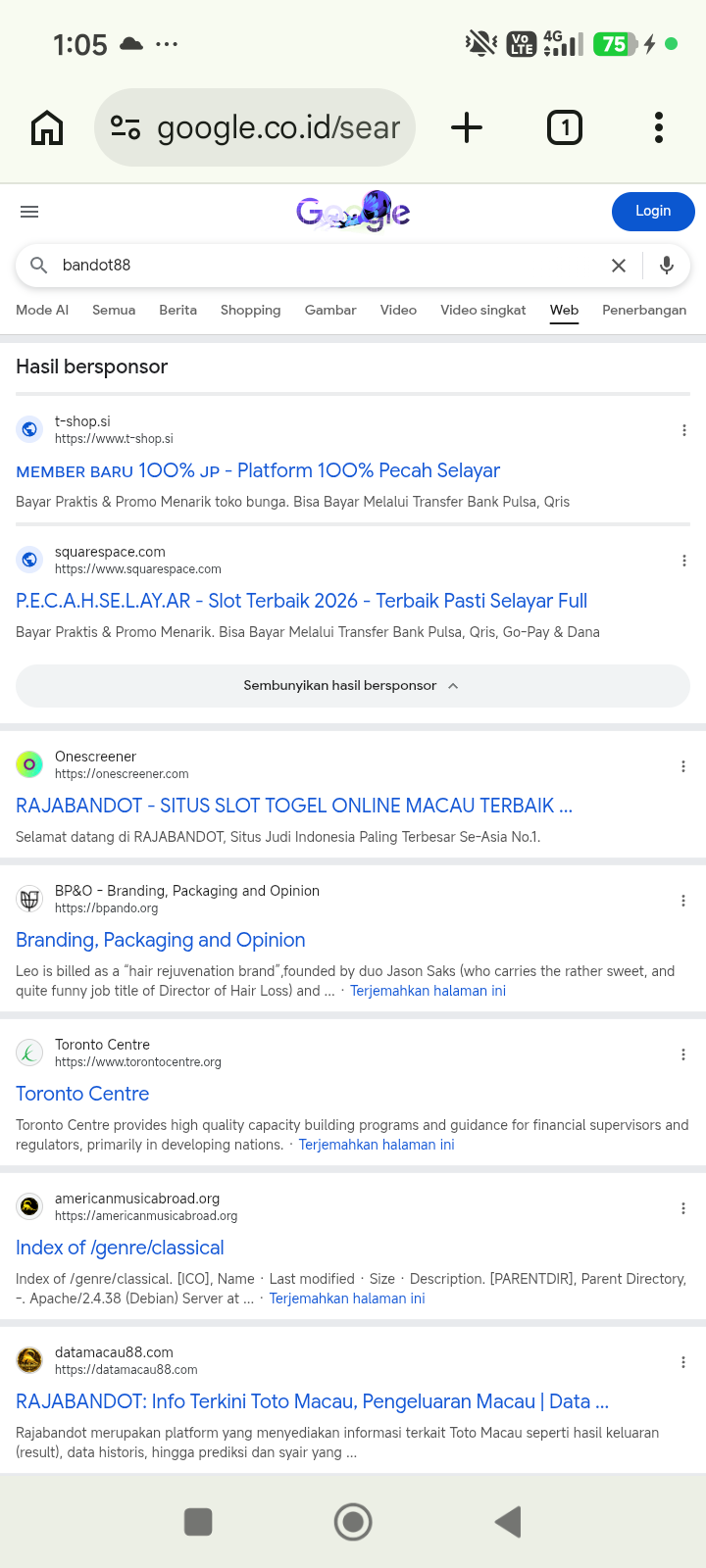This screenshot has width=706, height=1568.
Task: Switch to the Video singkat tab
Action: coord(483,310)
